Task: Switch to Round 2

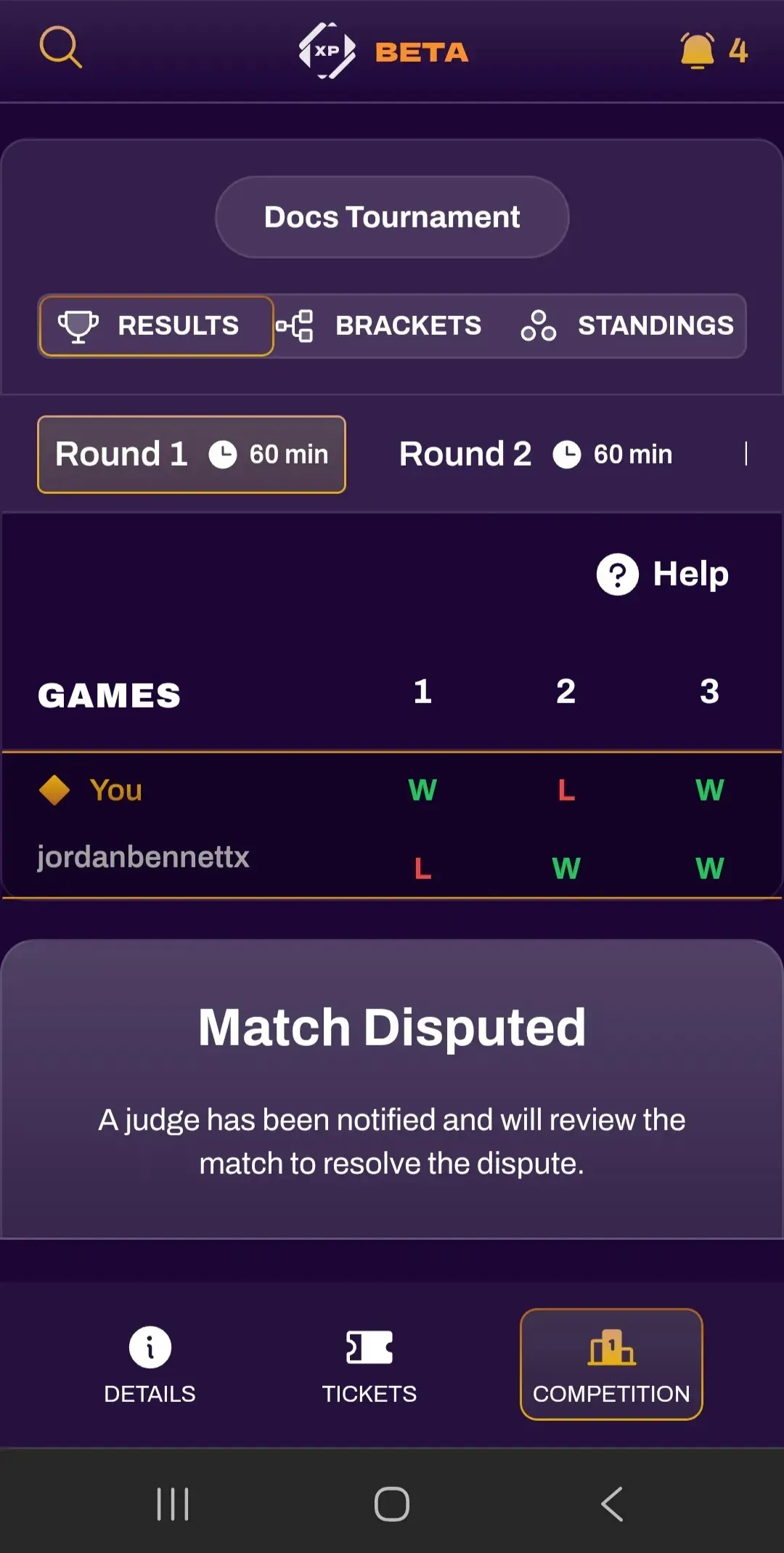Action: 536,455
